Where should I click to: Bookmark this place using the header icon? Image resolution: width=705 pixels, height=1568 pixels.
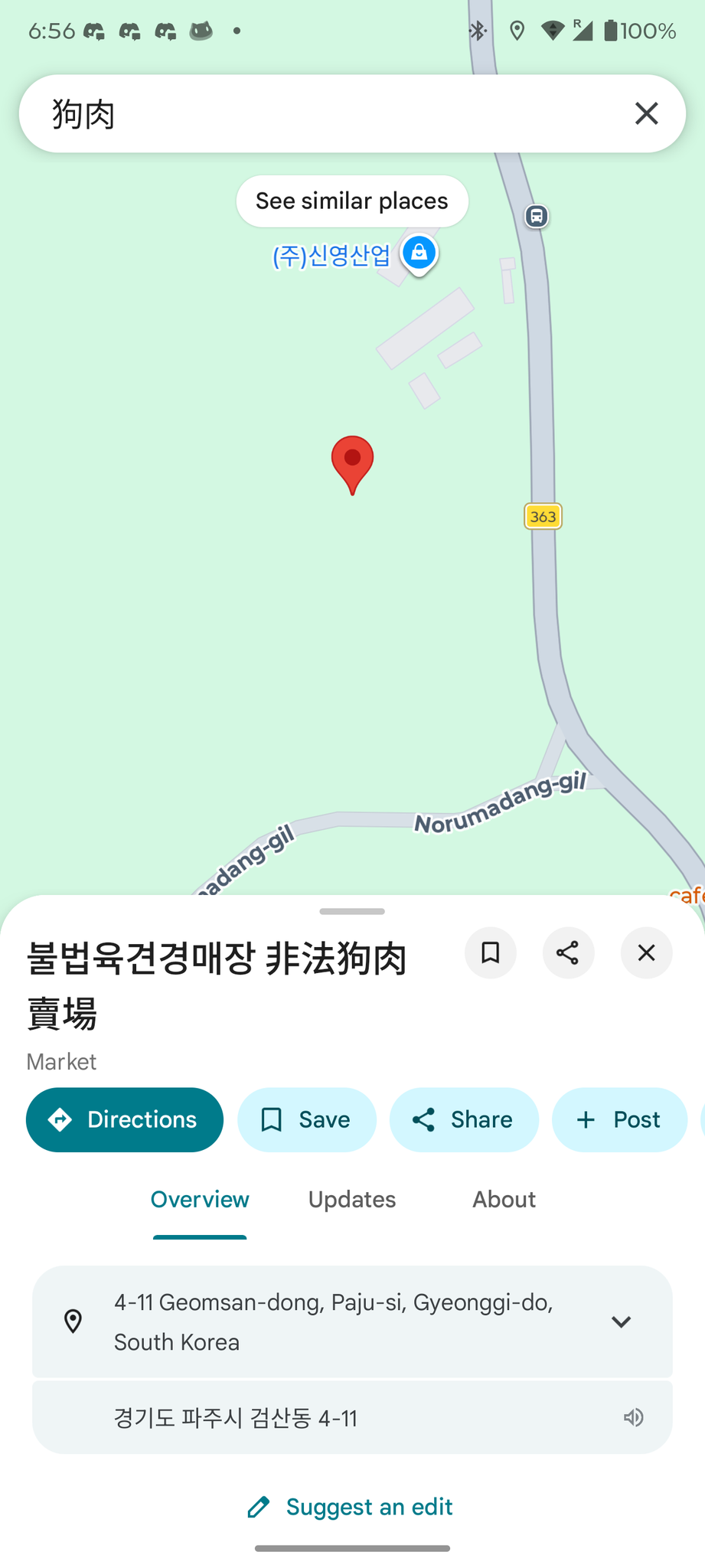491,953
